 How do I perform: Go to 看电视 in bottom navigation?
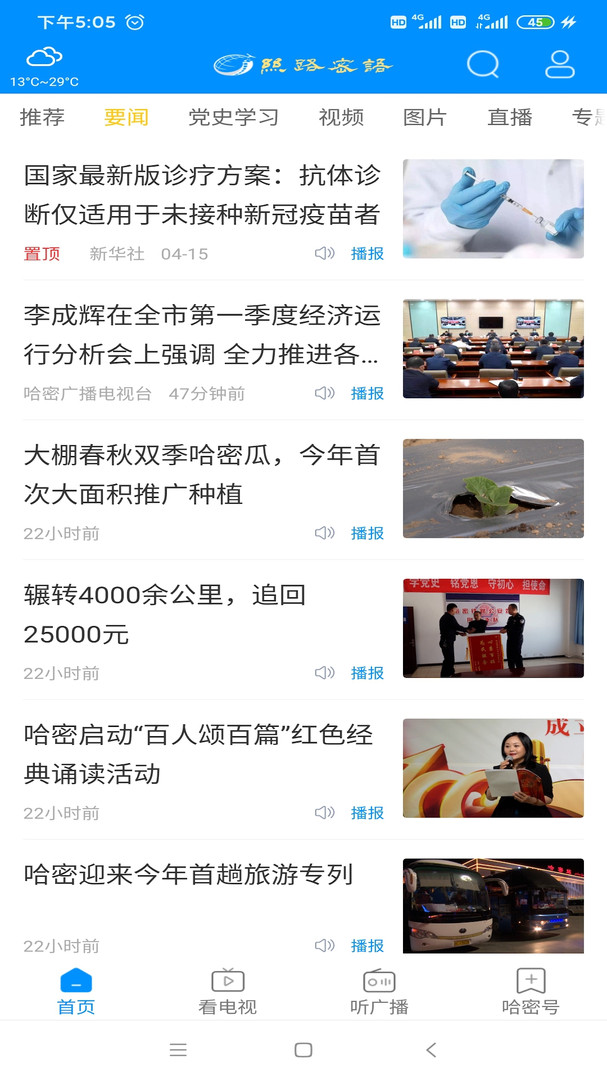click(227, 992)
